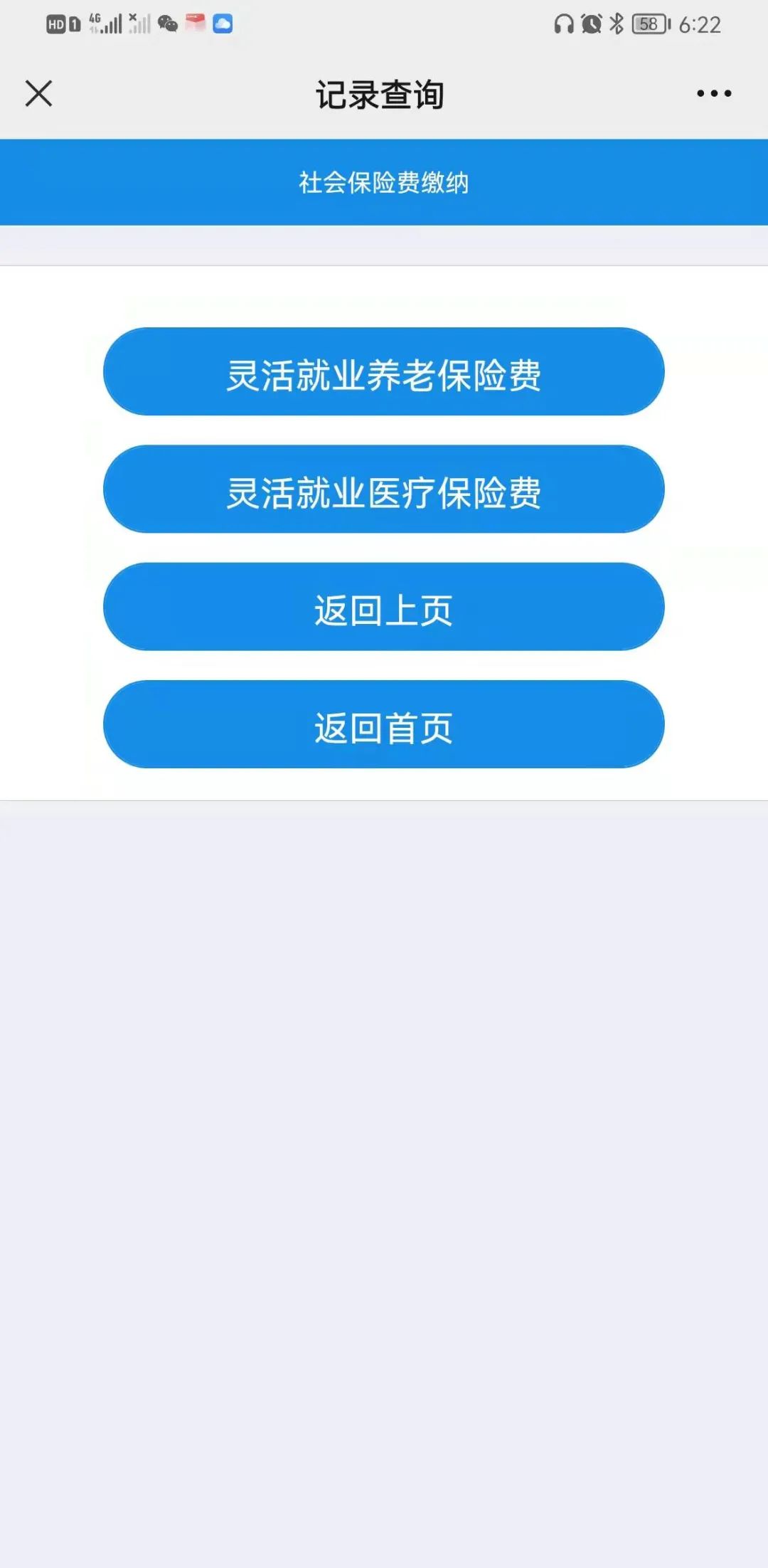This screenshot has width=768, height=1568.
Task: Click the WeChat icon in the status bar
Action: pos(167,23)
